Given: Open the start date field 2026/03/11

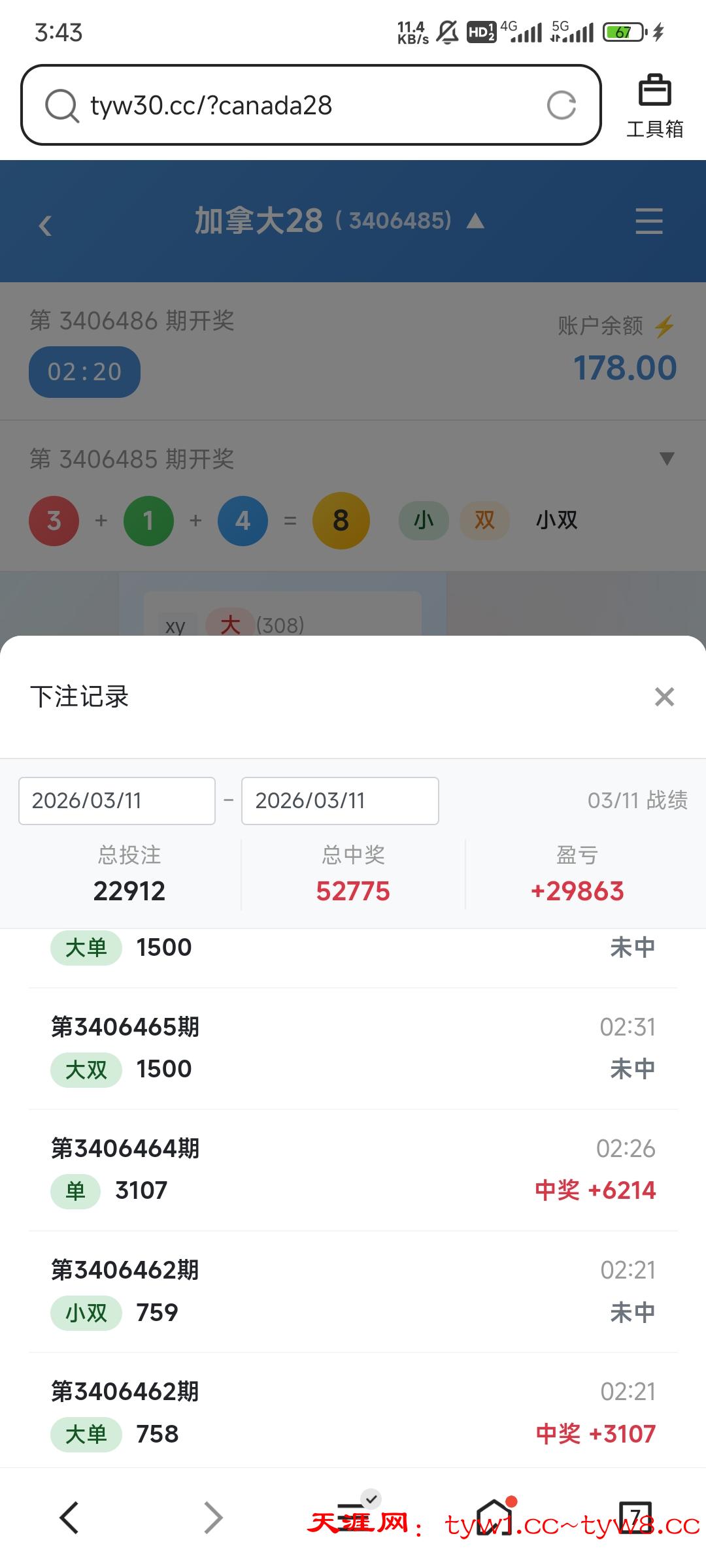Looking at the screenshot, I should pyautogui.click(x=117, y=801).
